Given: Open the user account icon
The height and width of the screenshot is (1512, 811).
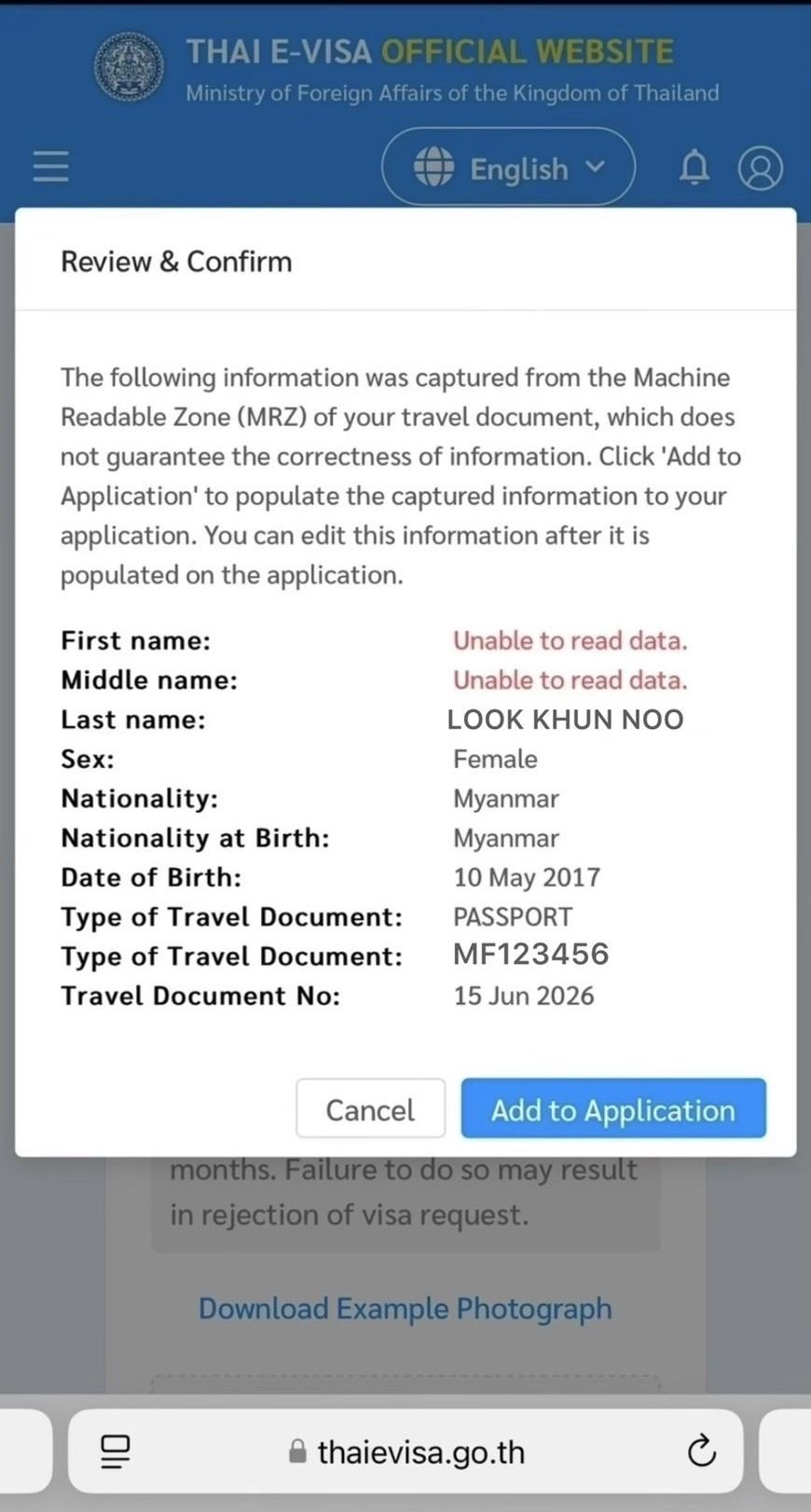Looking at the screenshot, I should (760, 169).
